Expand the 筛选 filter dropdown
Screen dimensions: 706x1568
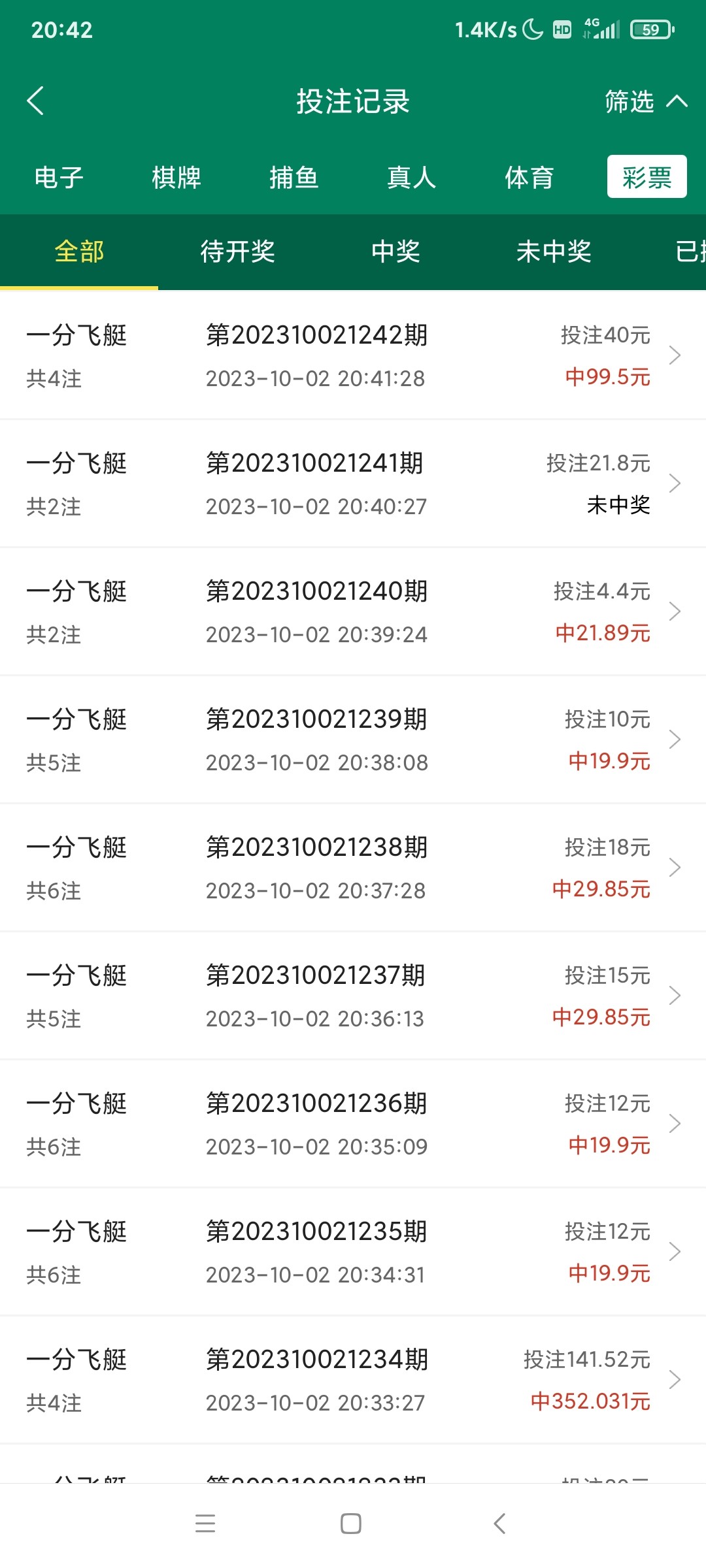pos(645,101)
